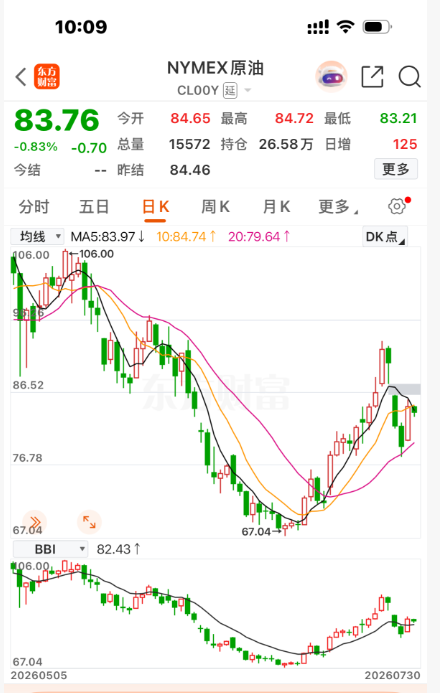The height and width of the screenshot is (693, 440).
Task: Tap the fullscreen expand arrows icon
Action: click(89, 522)
